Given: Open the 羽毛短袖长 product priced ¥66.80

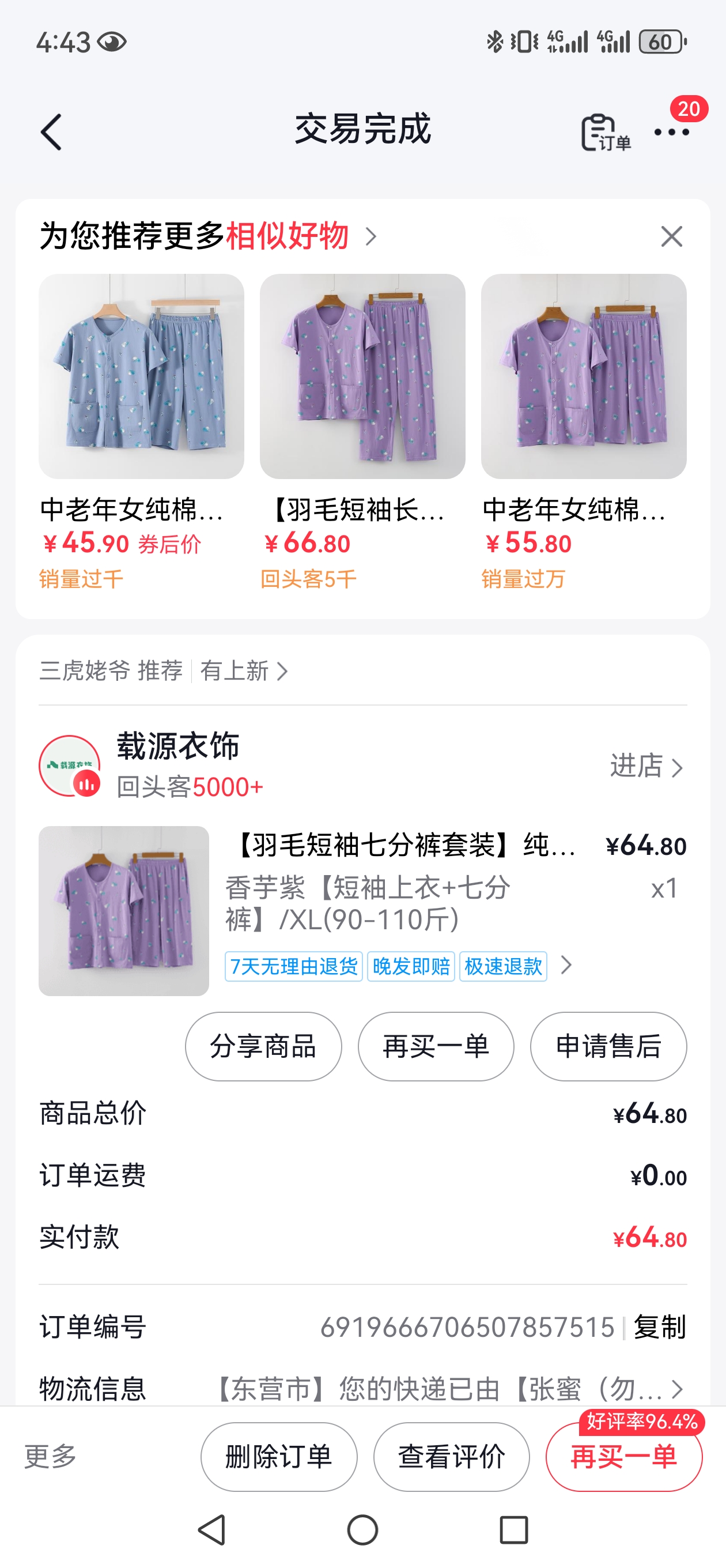Looking at the screenshot, I should coord(362,432).
